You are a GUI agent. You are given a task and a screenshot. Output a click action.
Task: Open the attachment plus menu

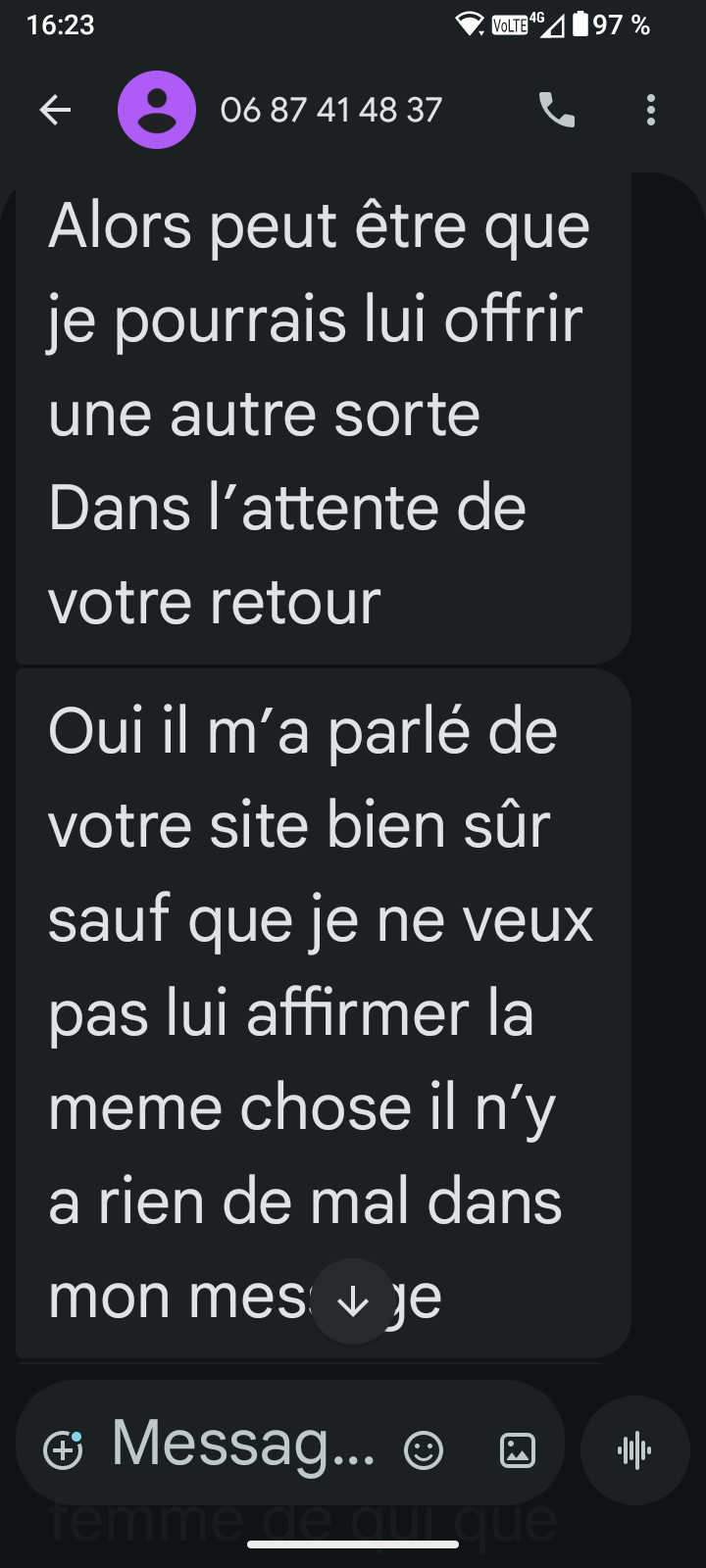(x=64, y=1449)
